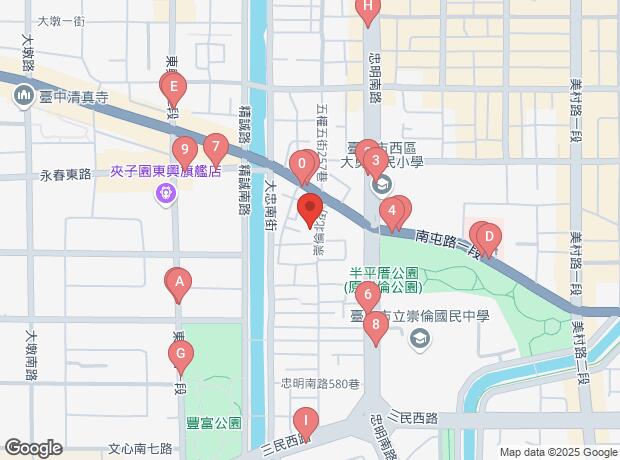This screenshot has width=620, height=460.
Task: Open the Google logo link
Action: coord(33,448)
